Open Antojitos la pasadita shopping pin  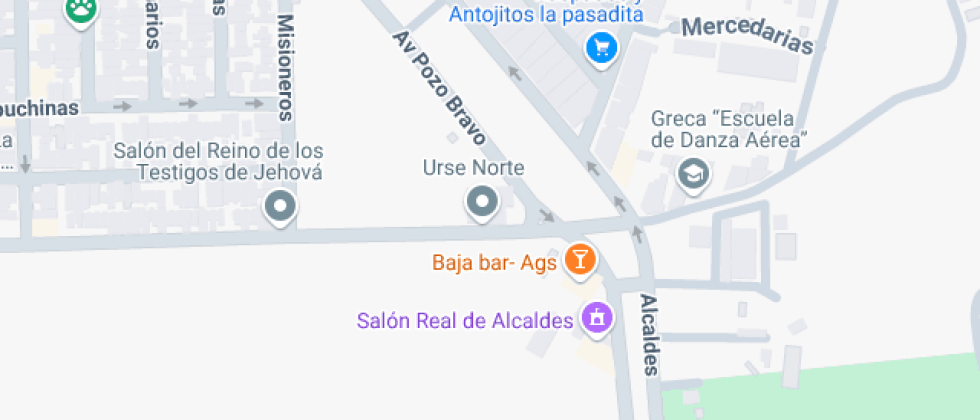[x=602, y=49]
